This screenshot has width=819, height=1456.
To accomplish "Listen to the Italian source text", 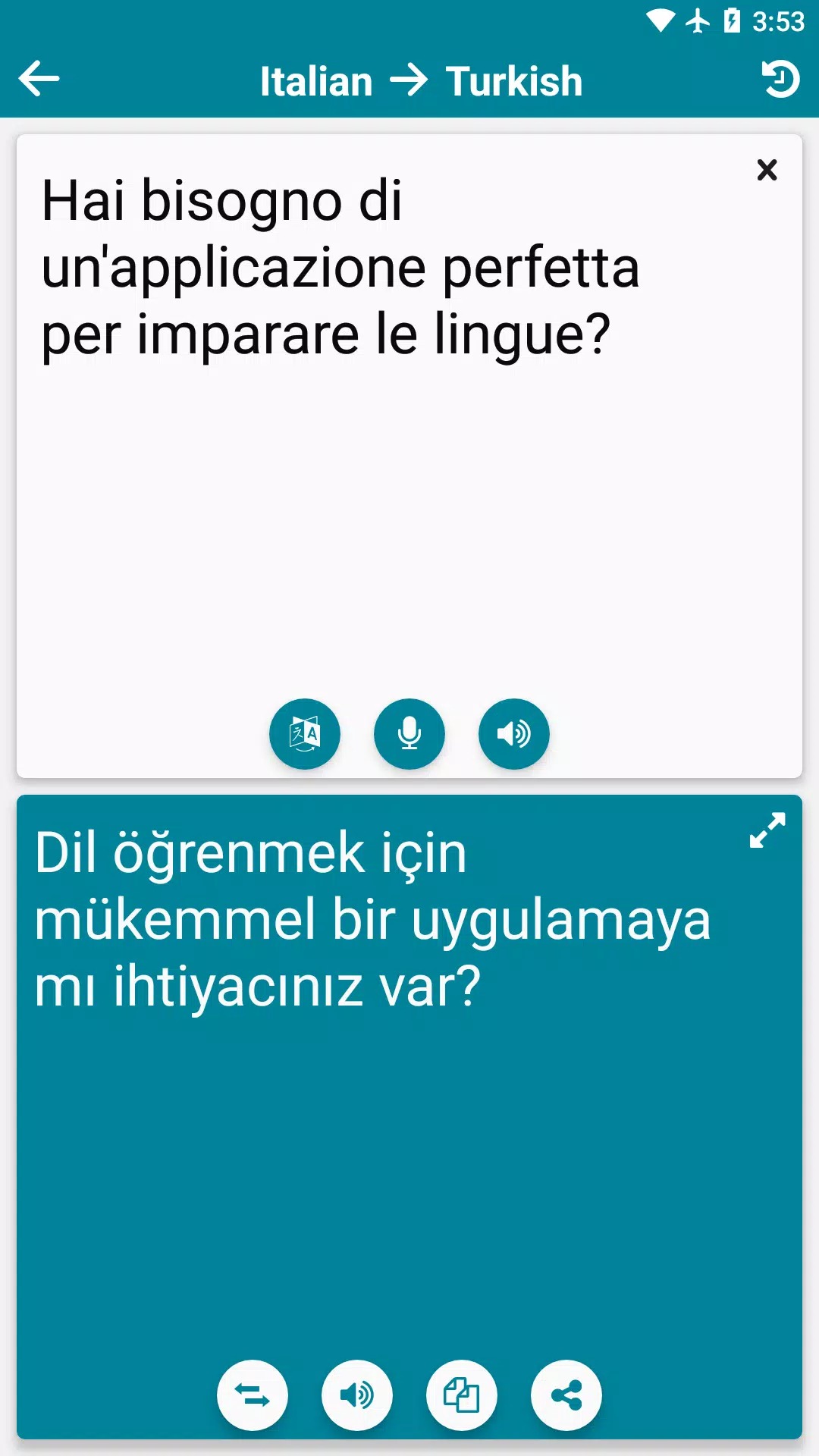I will pos(513,733).
